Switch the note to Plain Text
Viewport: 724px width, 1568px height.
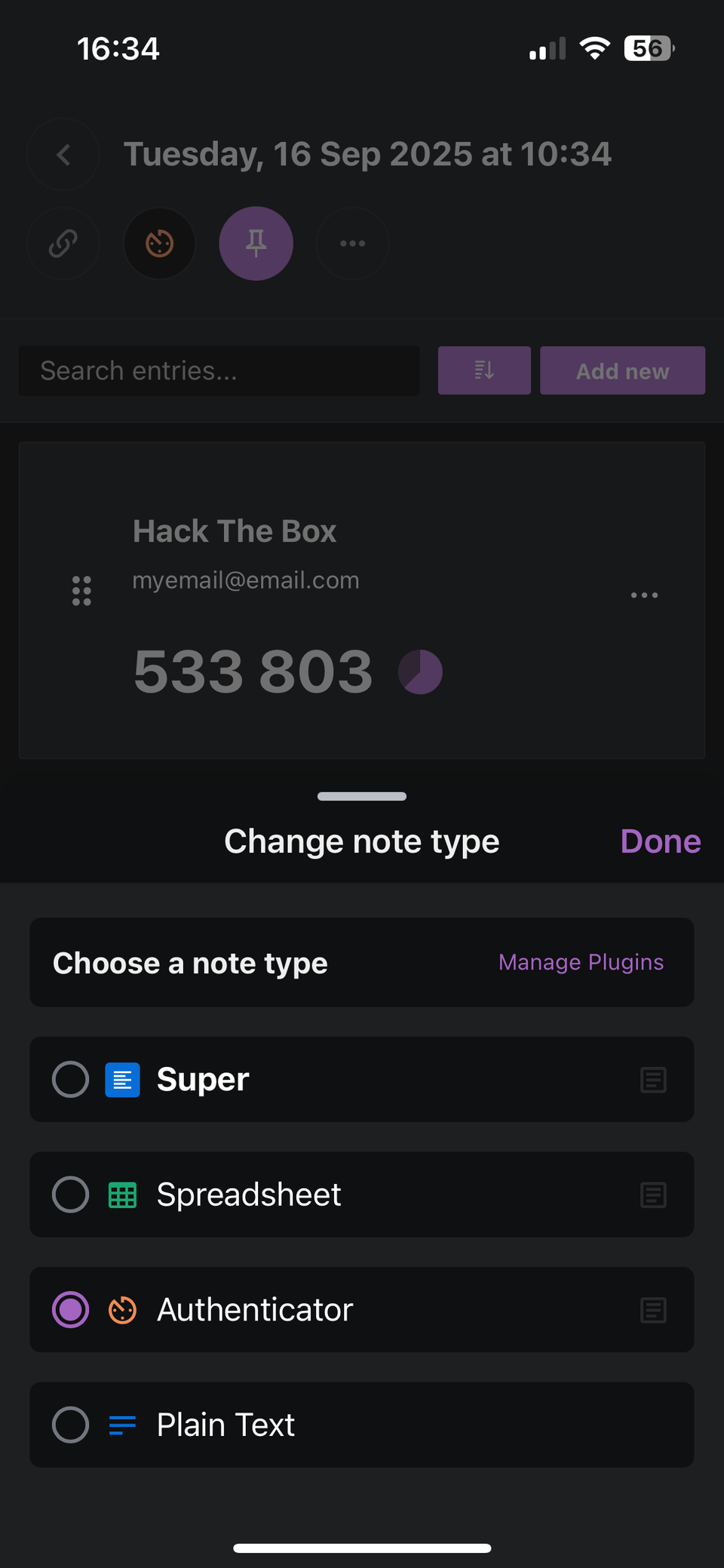[x=226, y=1425]
